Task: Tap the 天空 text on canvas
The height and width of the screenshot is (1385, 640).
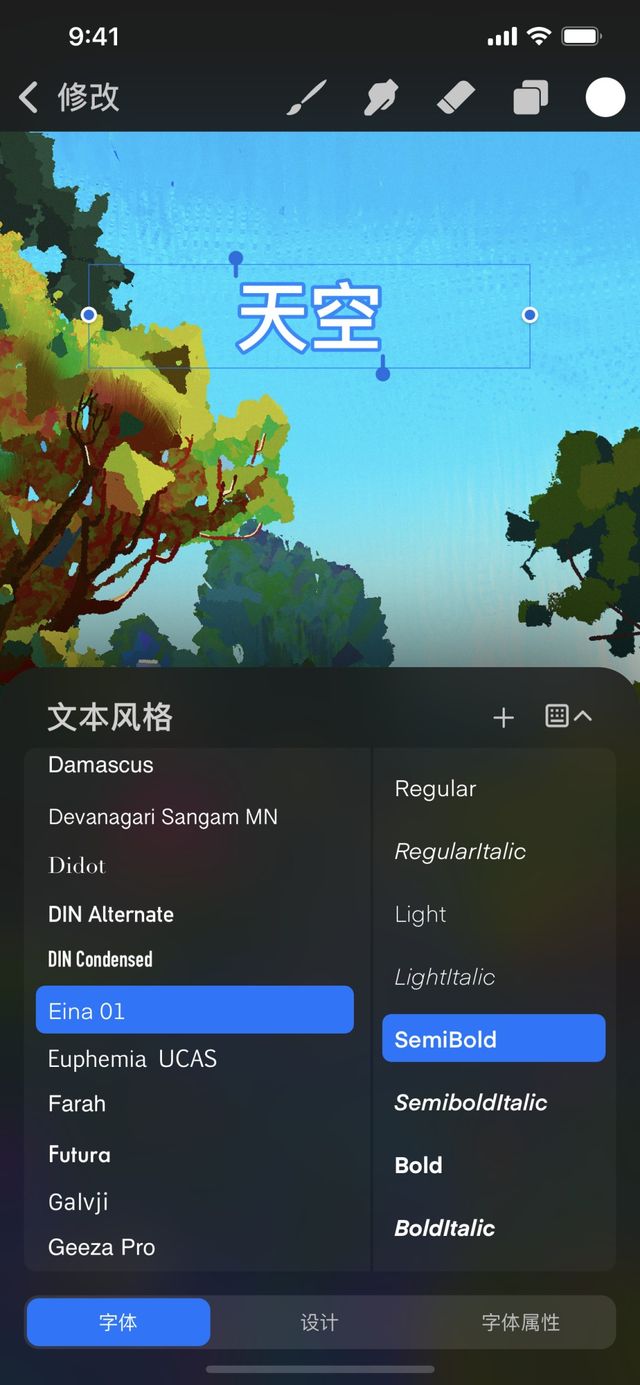Action: pos(309,316)
